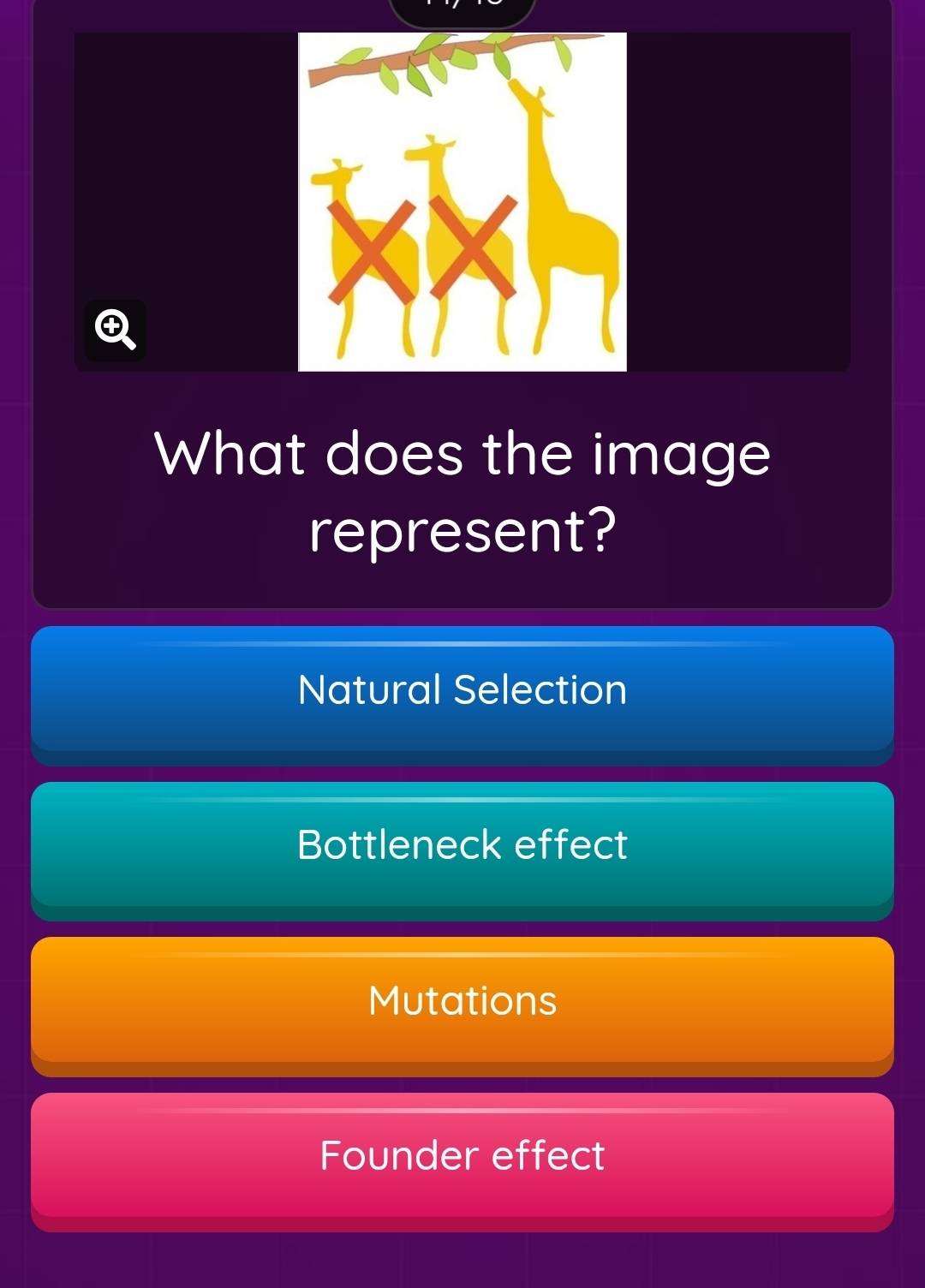Image resolution: width=925 pixels, height=1288 pixels.
Task: Select the Natural Selection answer
Action: coord(462,689)
